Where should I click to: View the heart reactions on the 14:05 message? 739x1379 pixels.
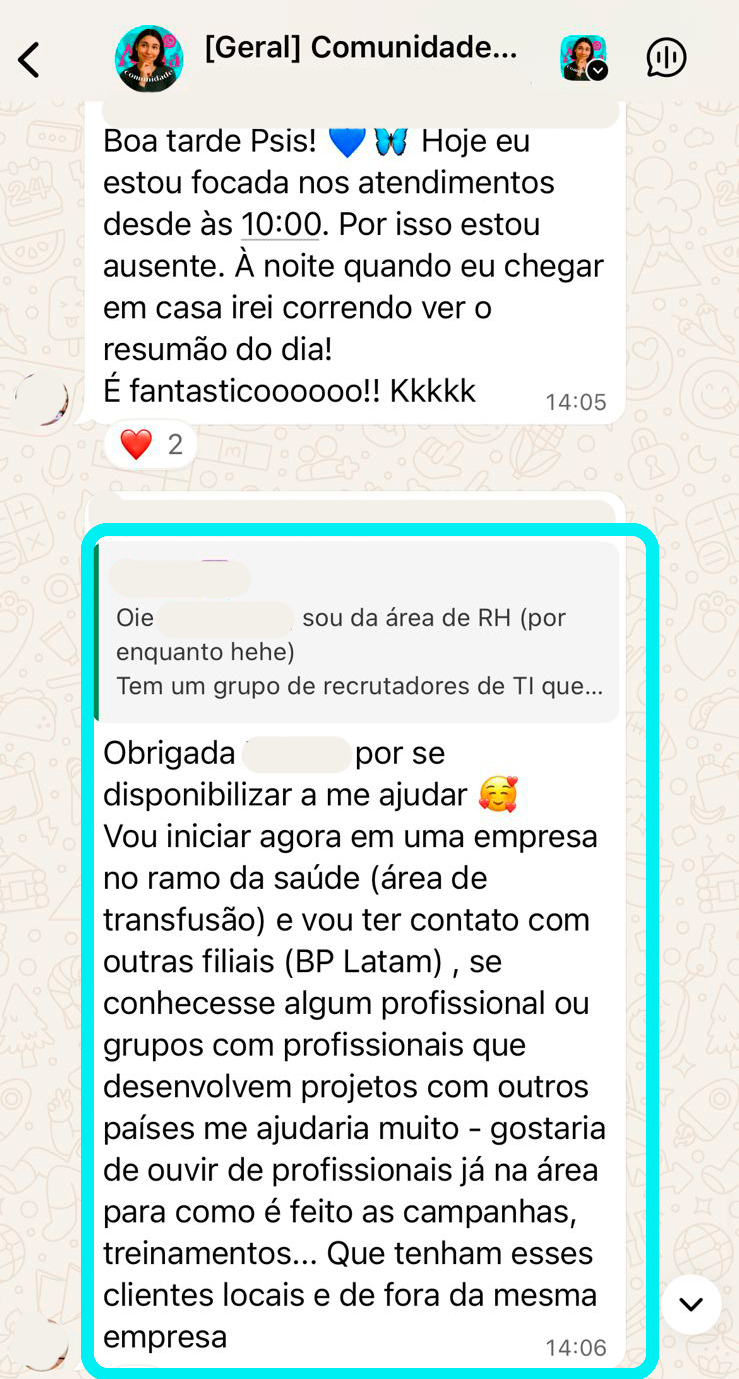151,444
